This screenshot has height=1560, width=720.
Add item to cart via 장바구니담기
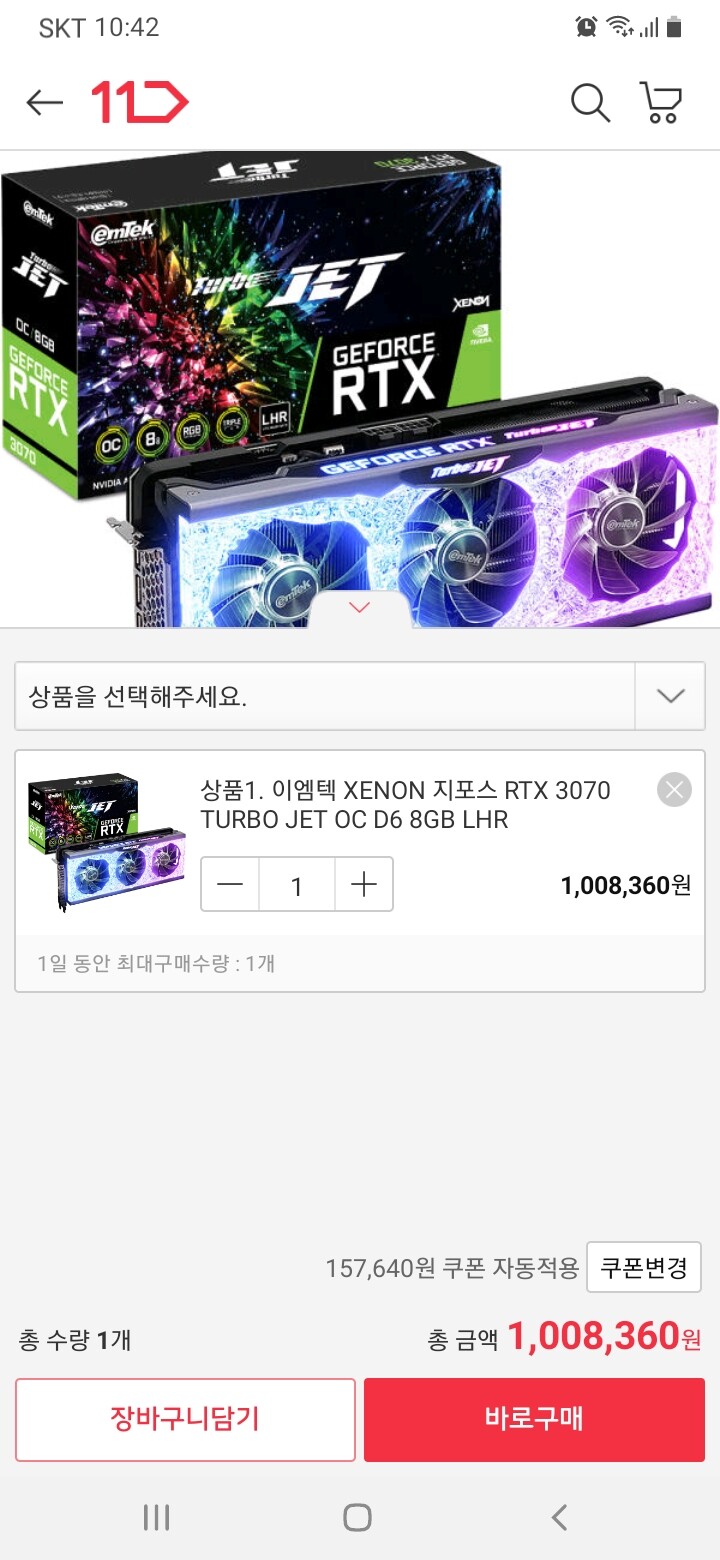tap(185, 1419)
